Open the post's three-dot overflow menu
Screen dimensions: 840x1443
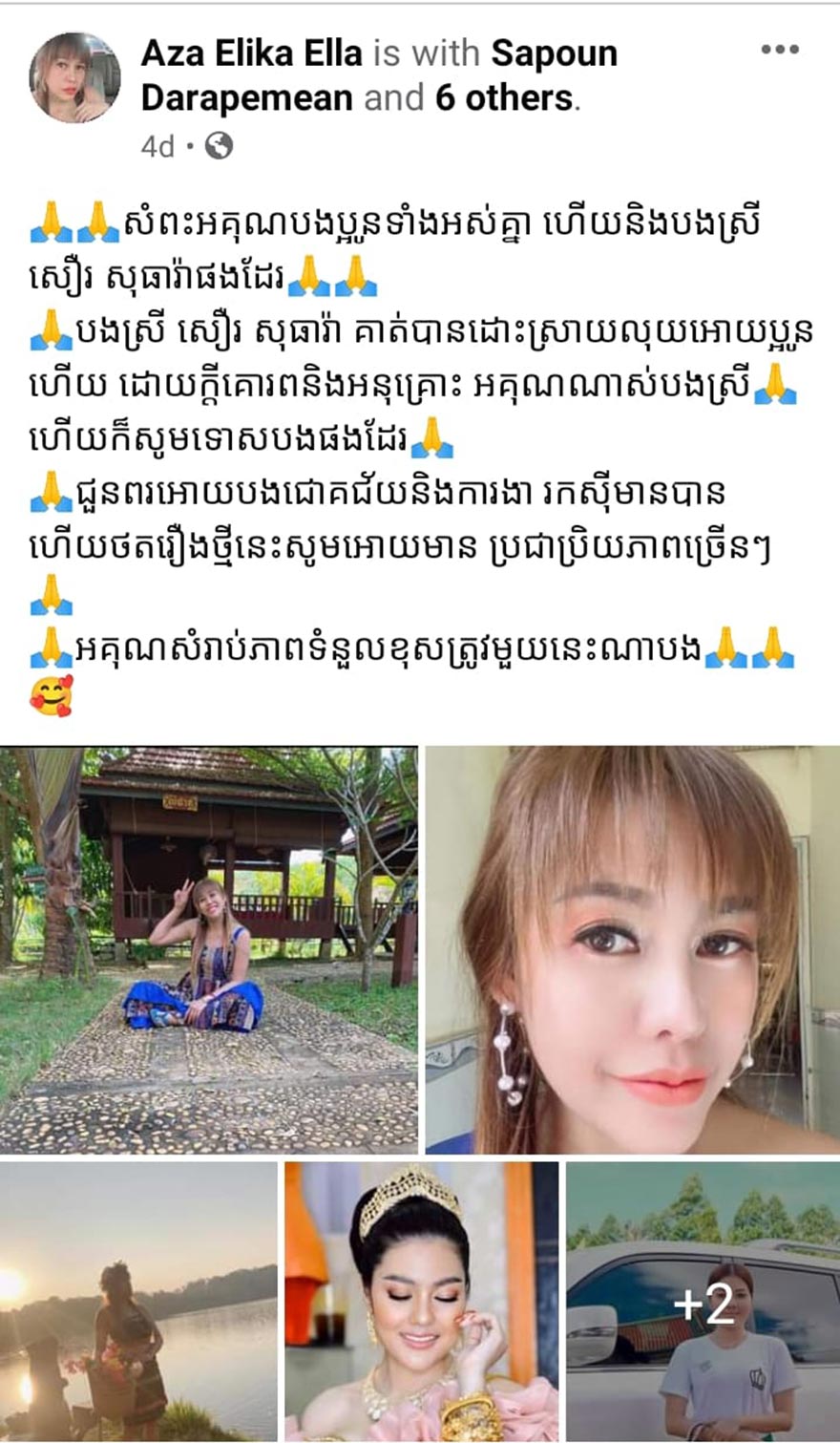(x=779, y=51)
